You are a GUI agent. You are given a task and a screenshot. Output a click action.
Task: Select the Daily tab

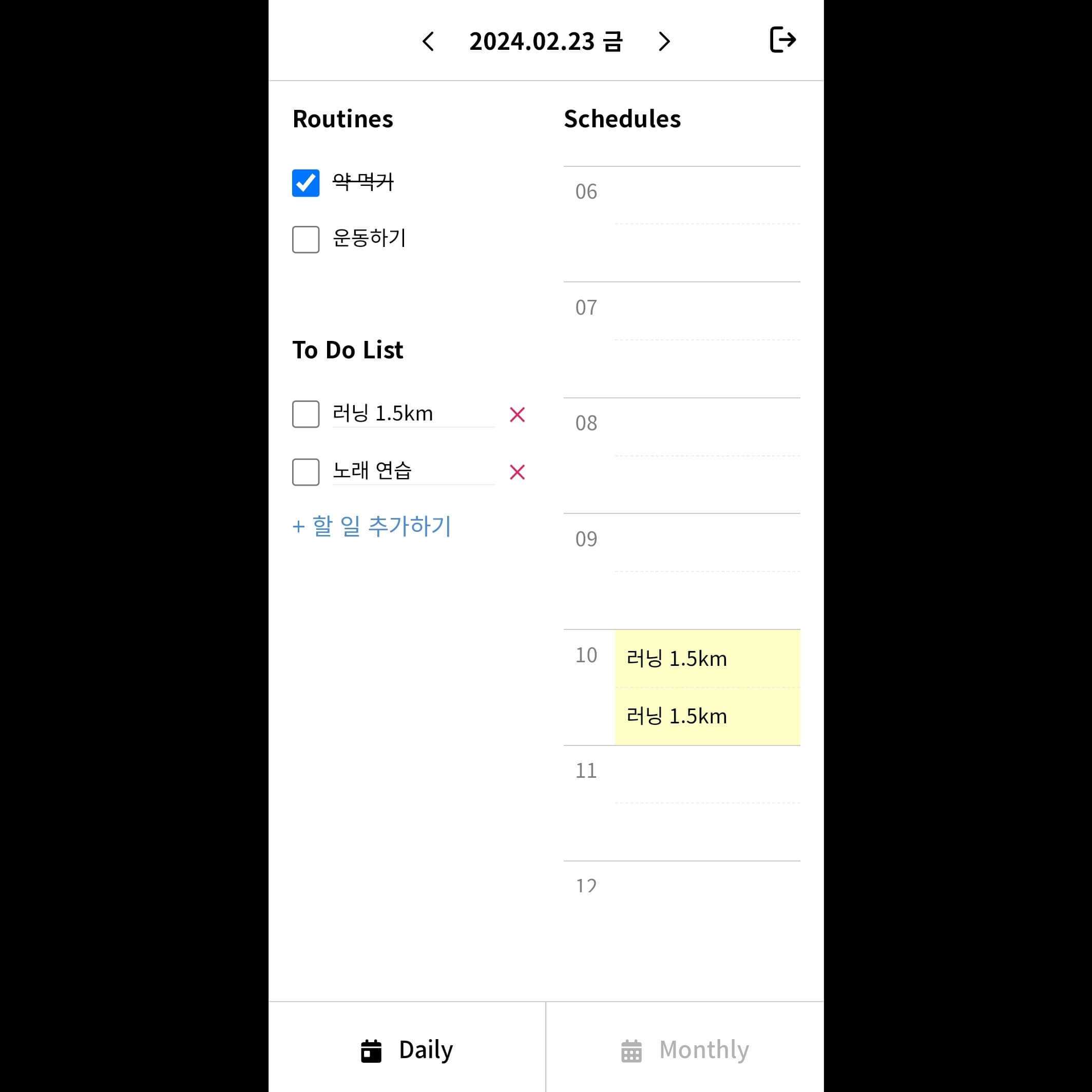[407, 1049]
